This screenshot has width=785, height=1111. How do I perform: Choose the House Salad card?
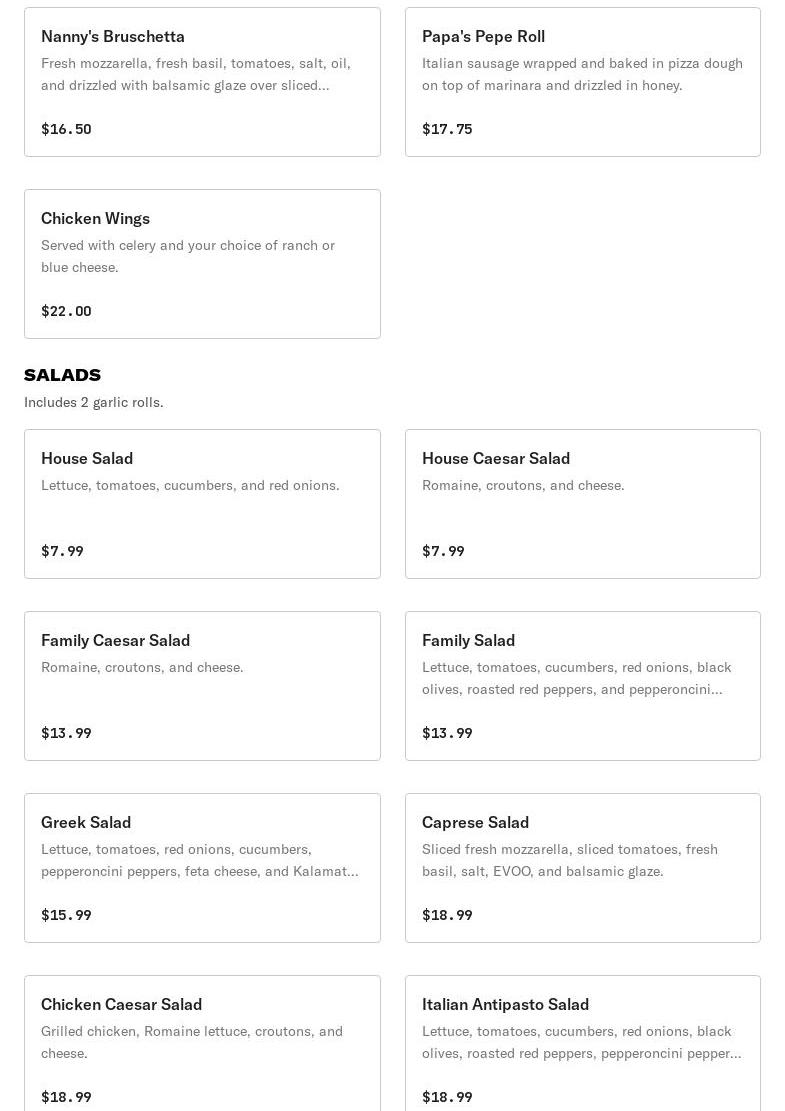tap(202, 504)
